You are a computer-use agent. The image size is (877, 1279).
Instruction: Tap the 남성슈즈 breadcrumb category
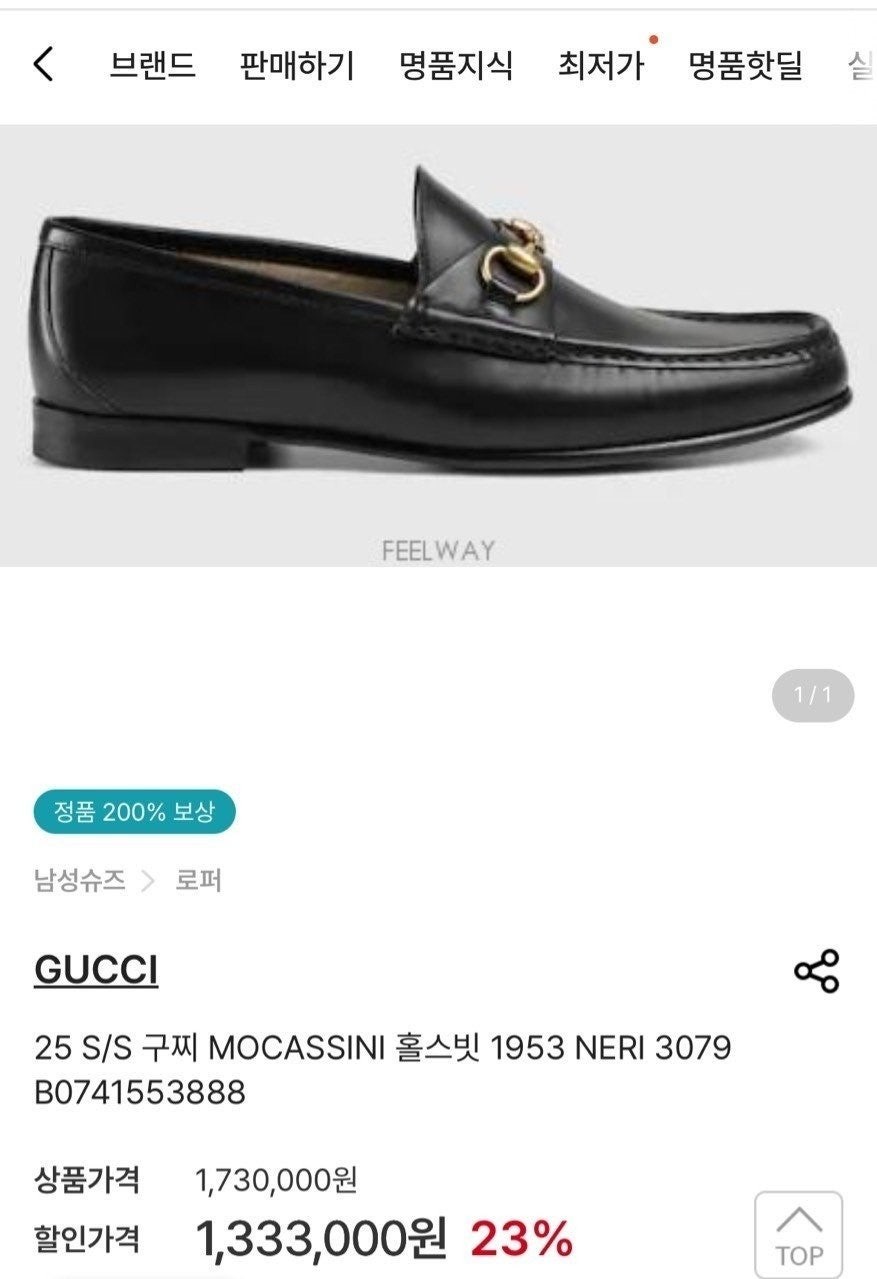[79, 880]
